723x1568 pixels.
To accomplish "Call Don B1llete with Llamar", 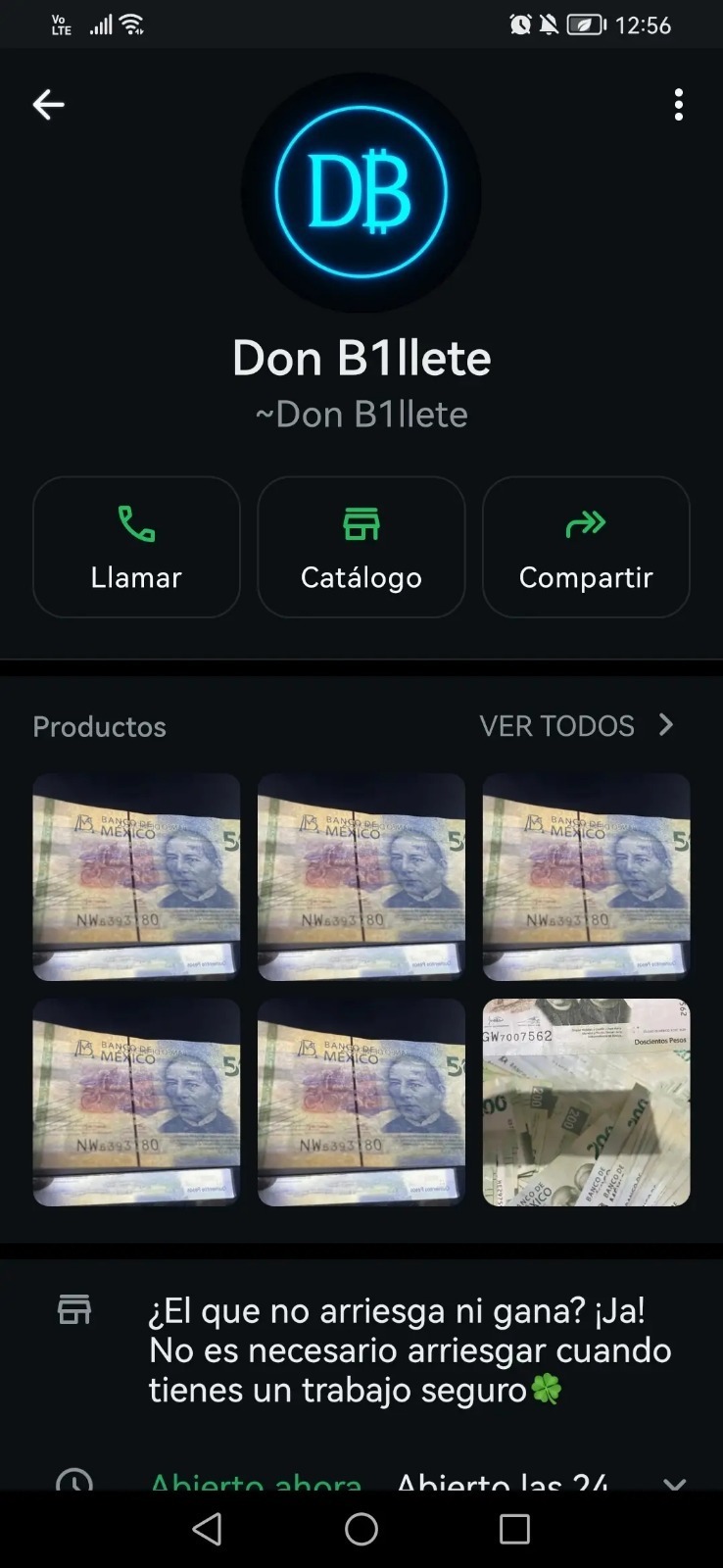I will coord(136,547).
